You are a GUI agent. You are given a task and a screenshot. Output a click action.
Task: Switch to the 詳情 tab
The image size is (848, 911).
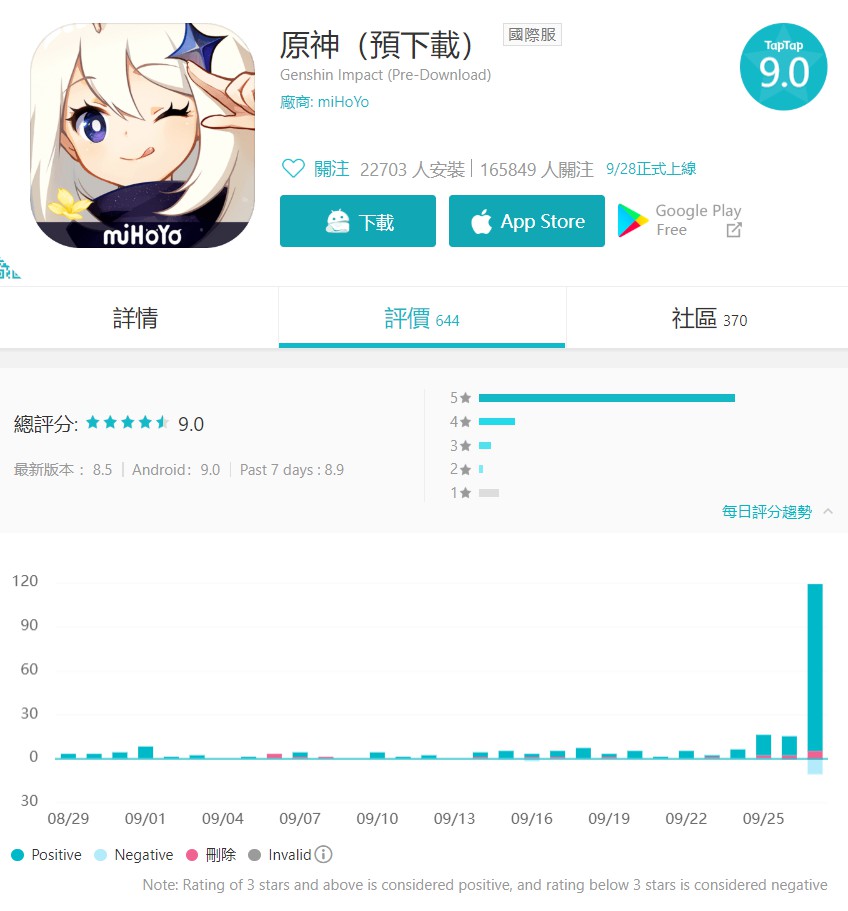(136, 319)
